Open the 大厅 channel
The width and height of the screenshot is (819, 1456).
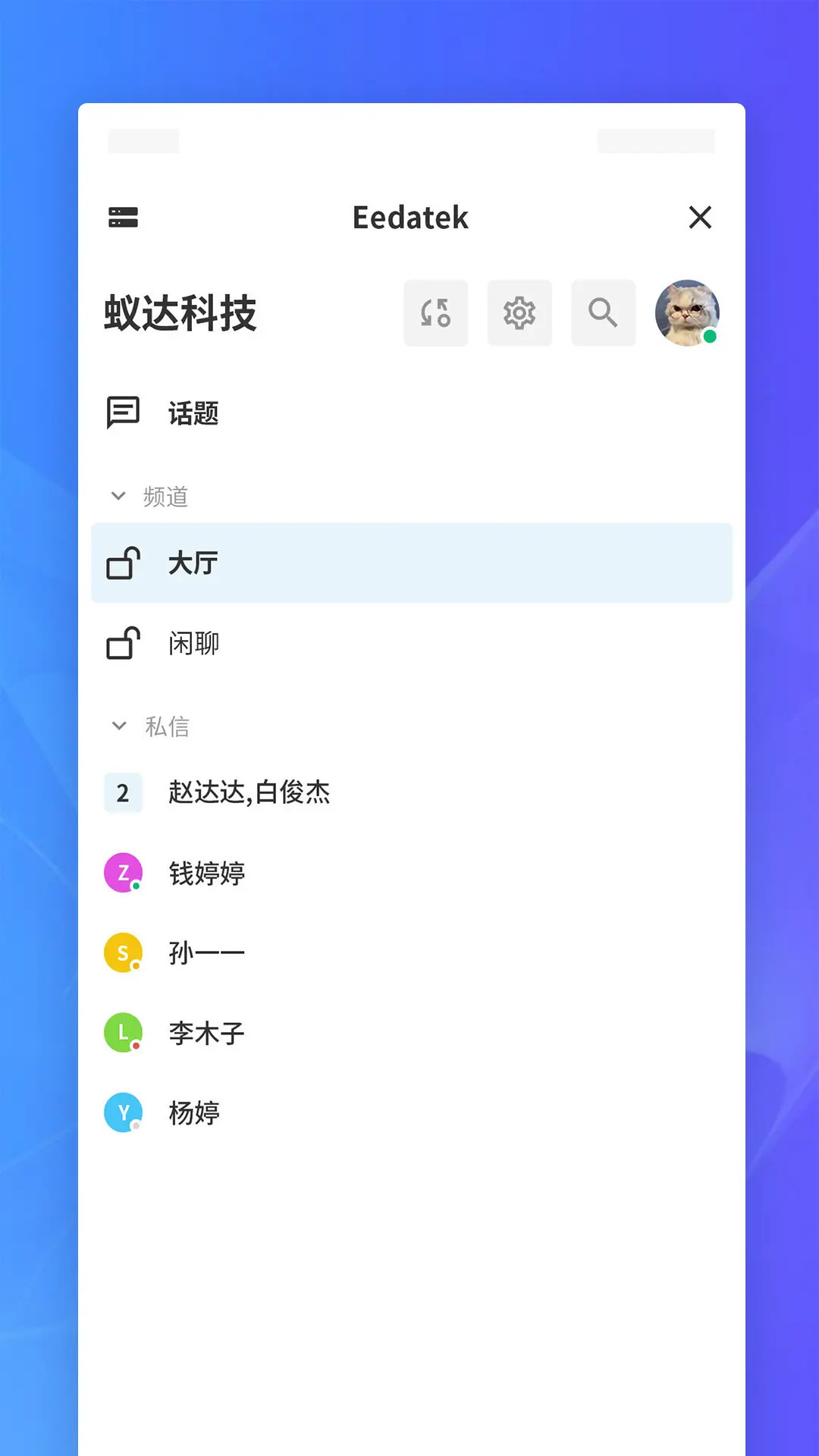pos(193,563)
